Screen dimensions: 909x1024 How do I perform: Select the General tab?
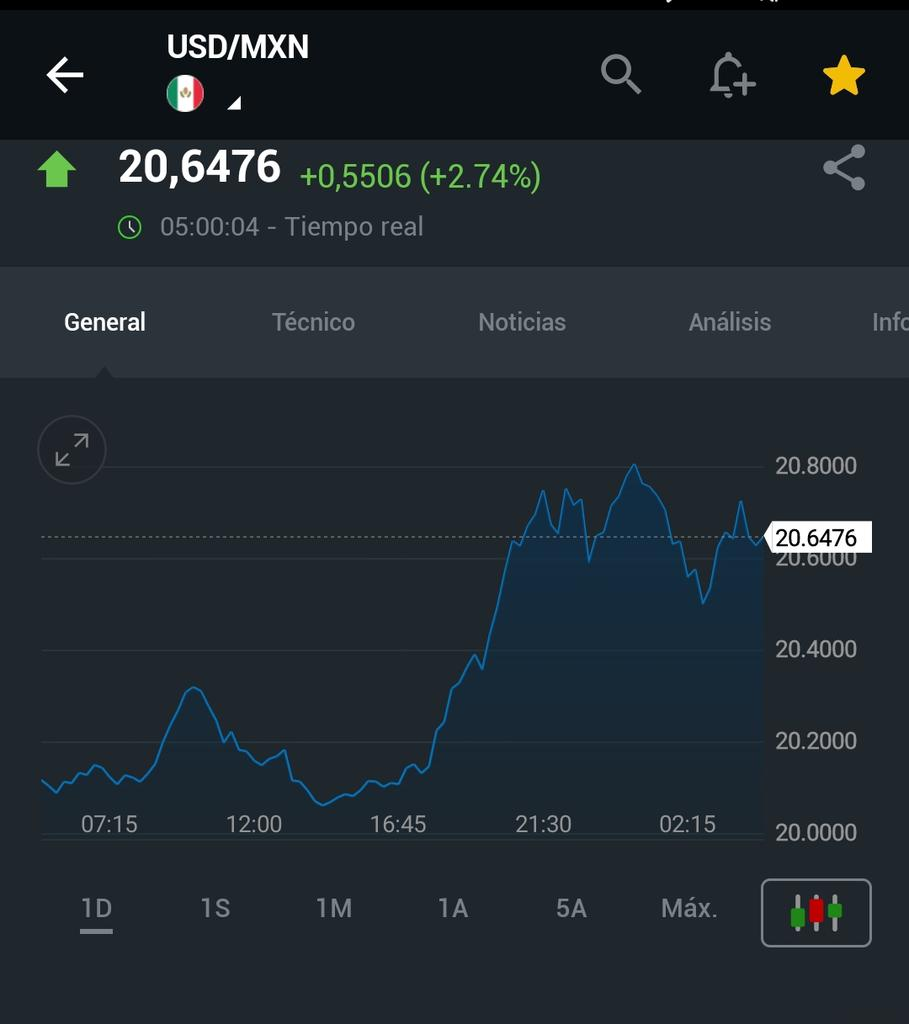[x=105, y=322]
